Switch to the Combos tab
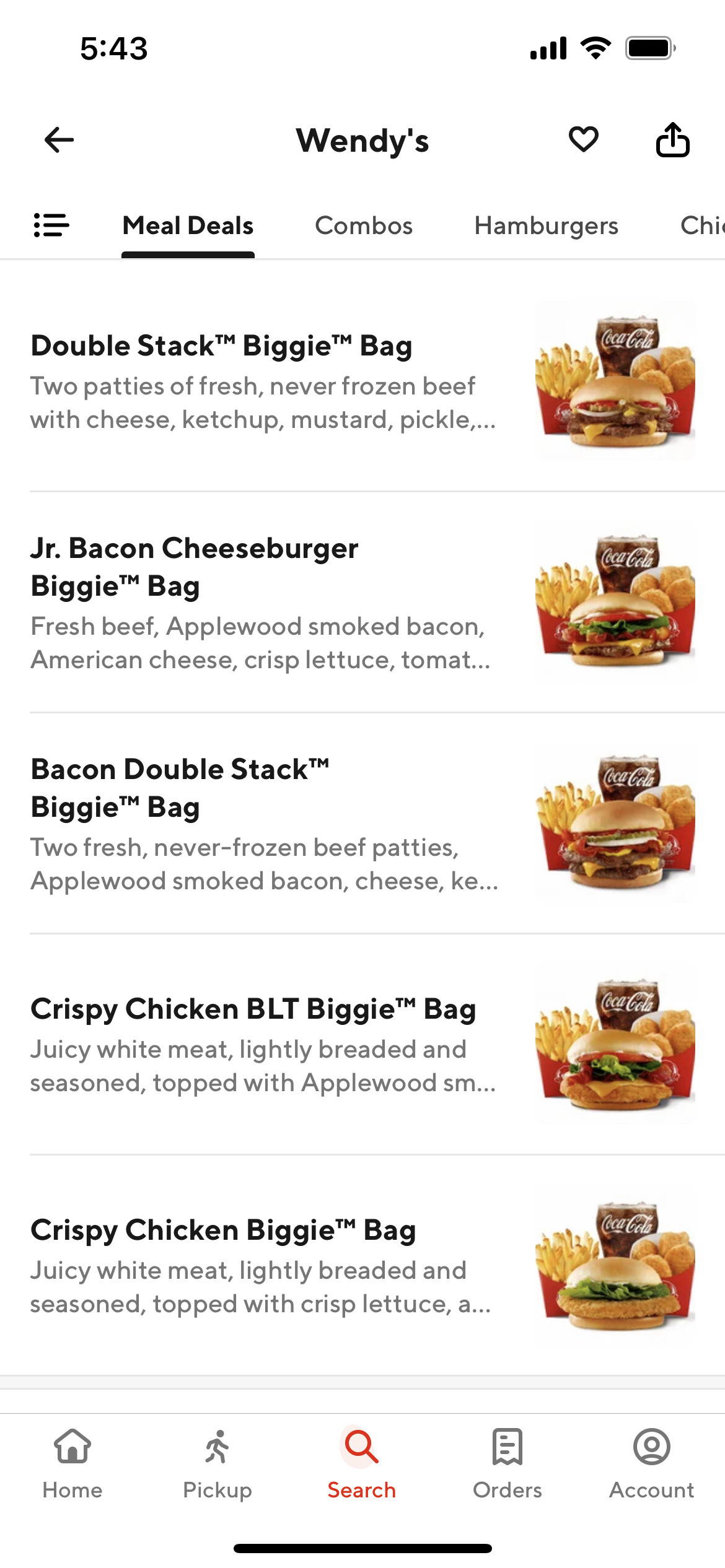The width and height of the screenshot is (725, 1568). click(x=364, y=226)
